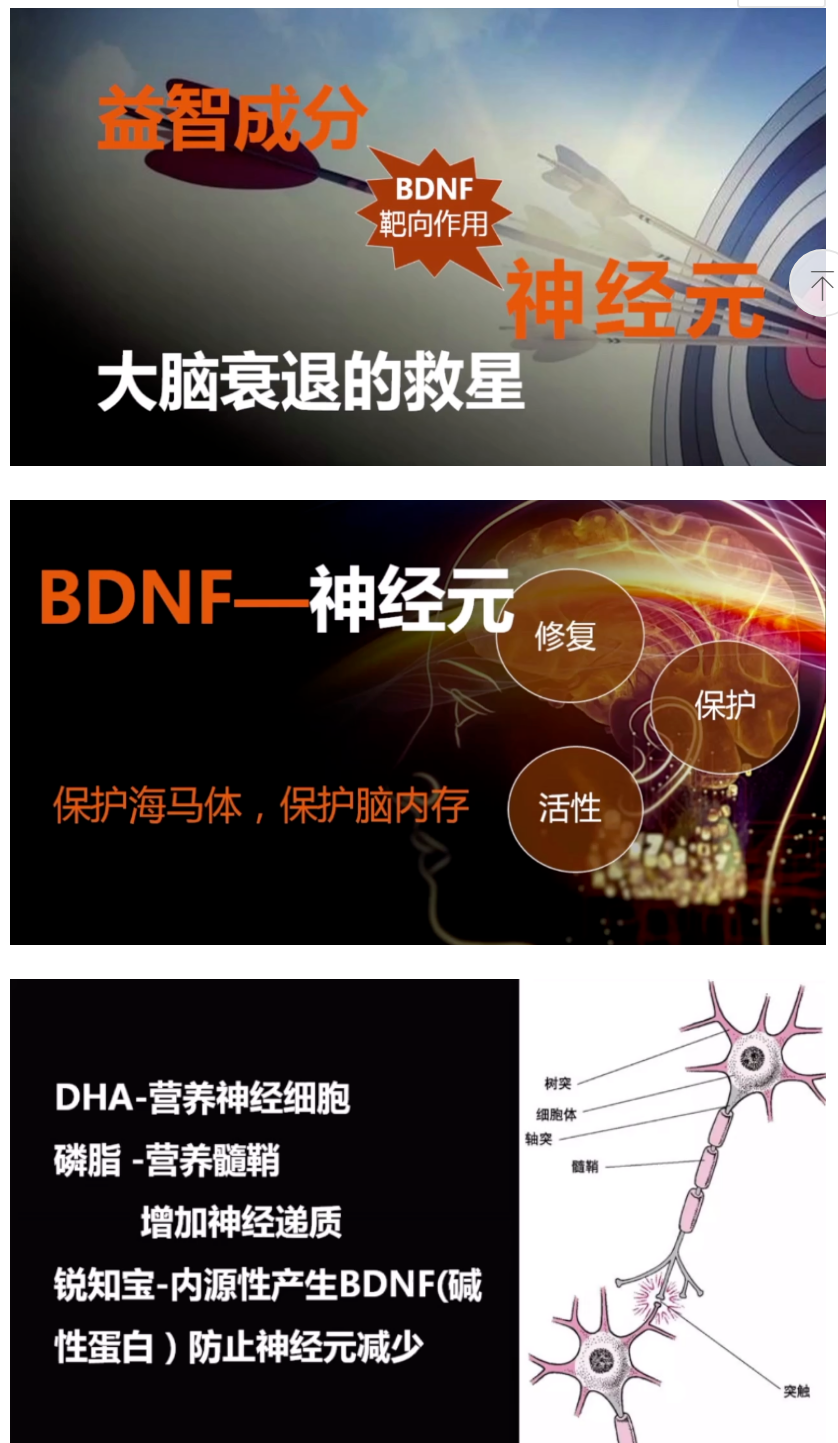Tap the back-to-top arrow button
This screenshot has width=838, height=1443.
[x=819, y=284]
